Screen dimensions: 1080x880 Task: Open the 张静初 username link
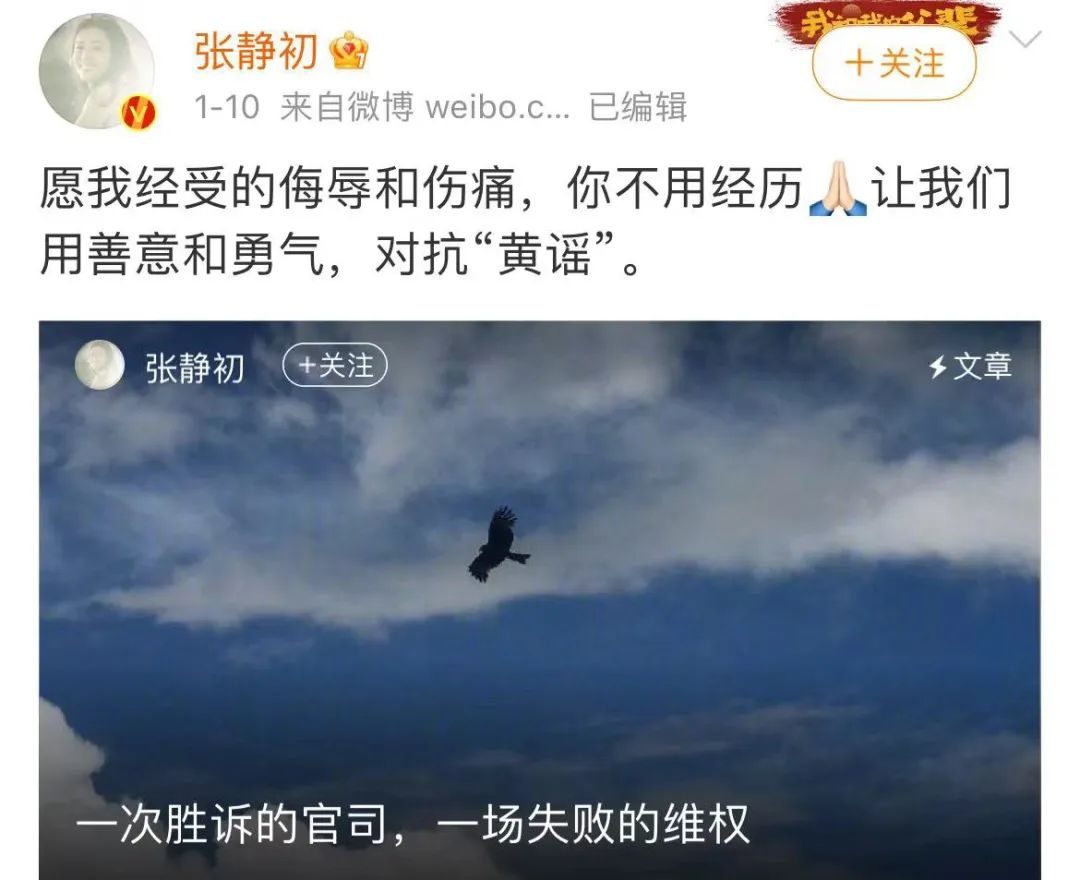pyautogui.click(x=255, y=50)
